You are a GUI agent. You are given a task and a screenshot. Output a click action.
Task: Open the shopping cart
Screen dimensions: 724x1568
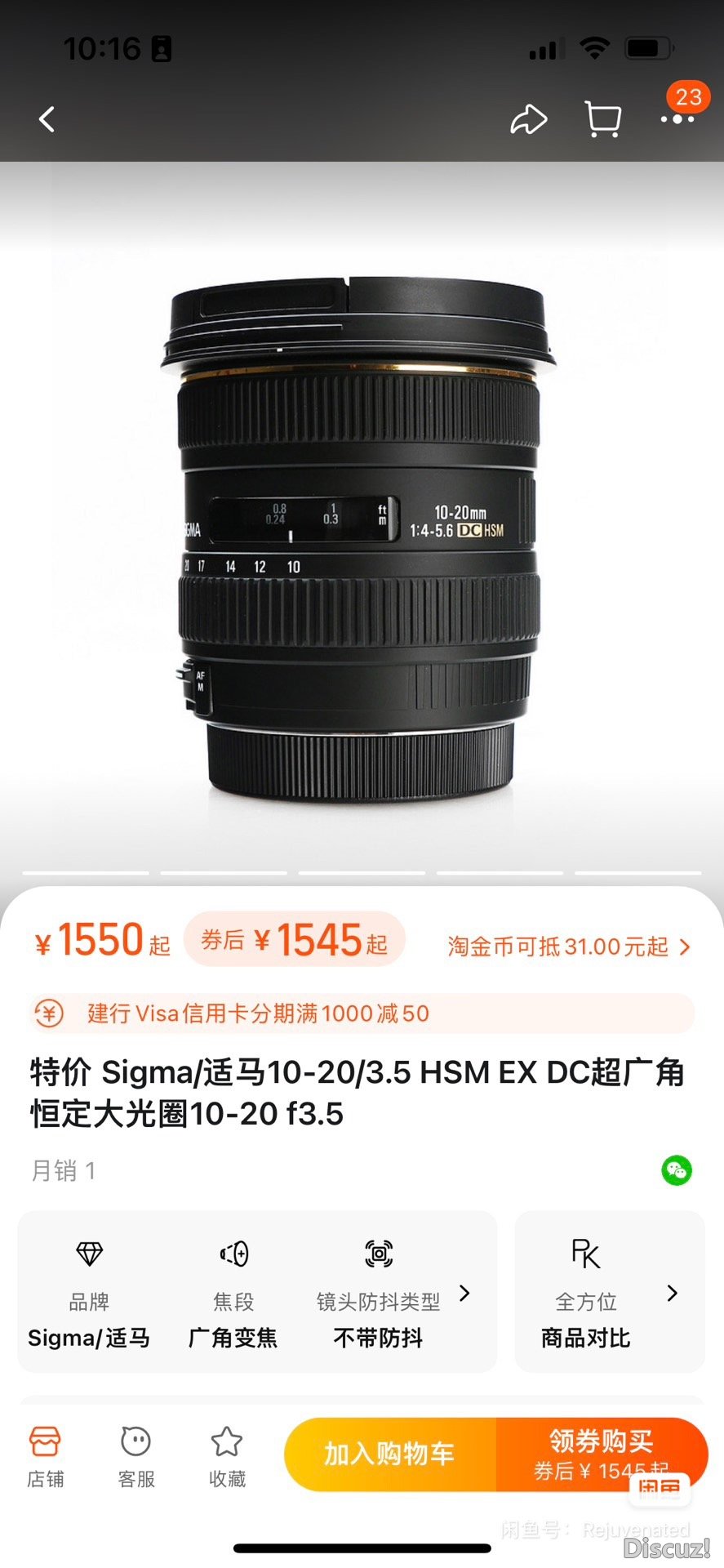[x=603, y=120]
